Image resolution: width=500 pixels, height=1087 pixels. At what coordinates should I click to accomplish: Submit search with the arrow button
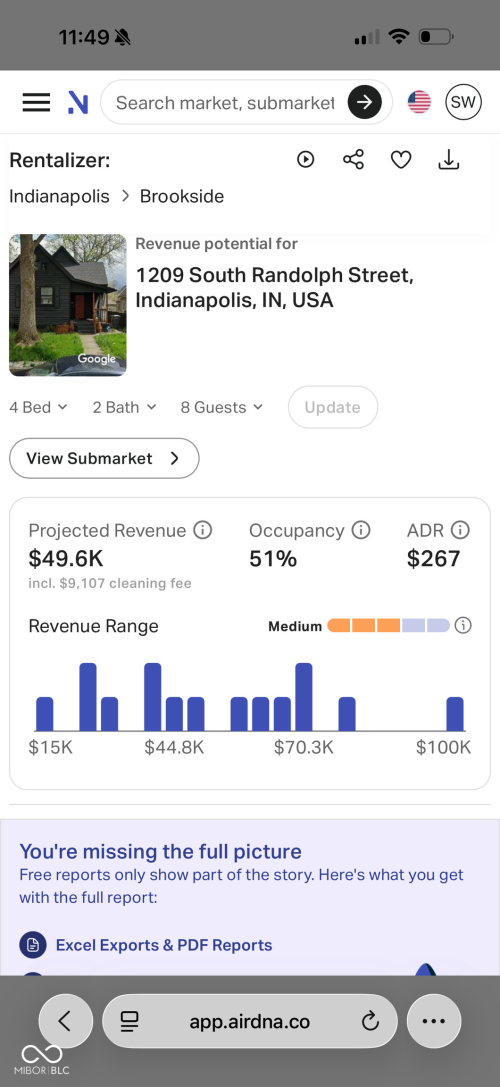tap(365, 103)
